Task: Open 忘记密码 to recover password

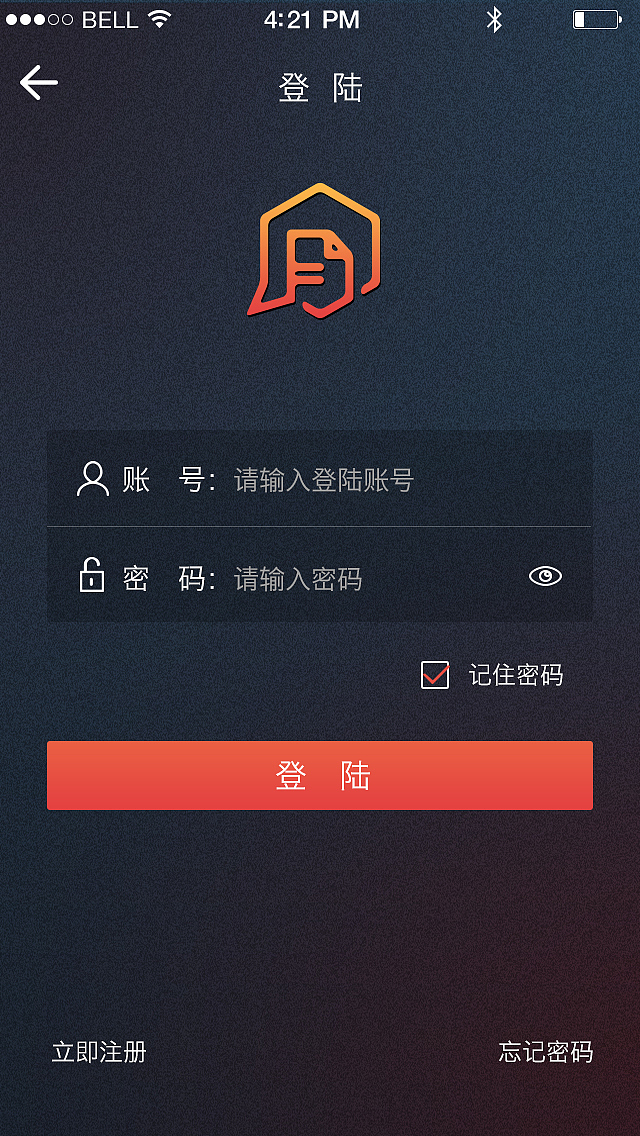Action: (x=546, y=1051)
